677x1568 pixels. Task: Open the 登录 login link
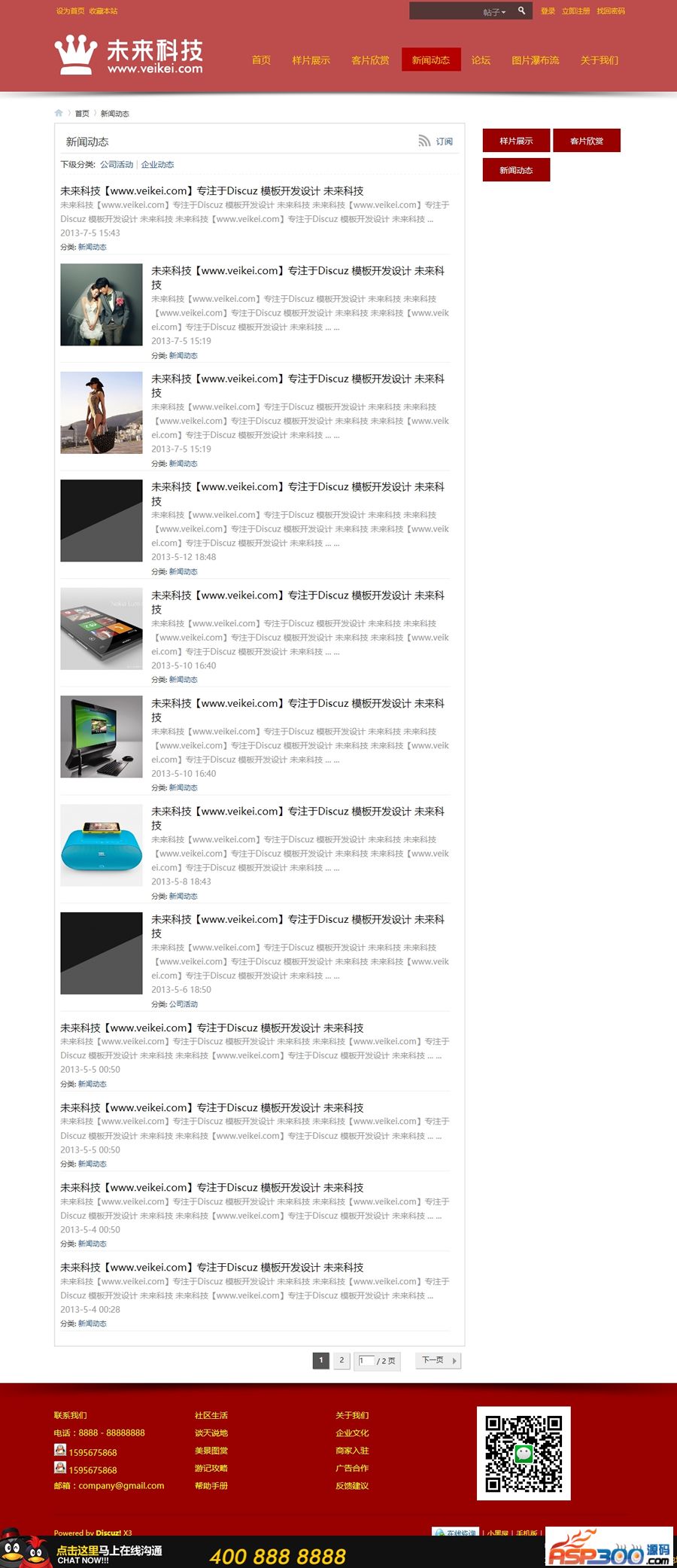pyautogui.click(x=548, y=11)
